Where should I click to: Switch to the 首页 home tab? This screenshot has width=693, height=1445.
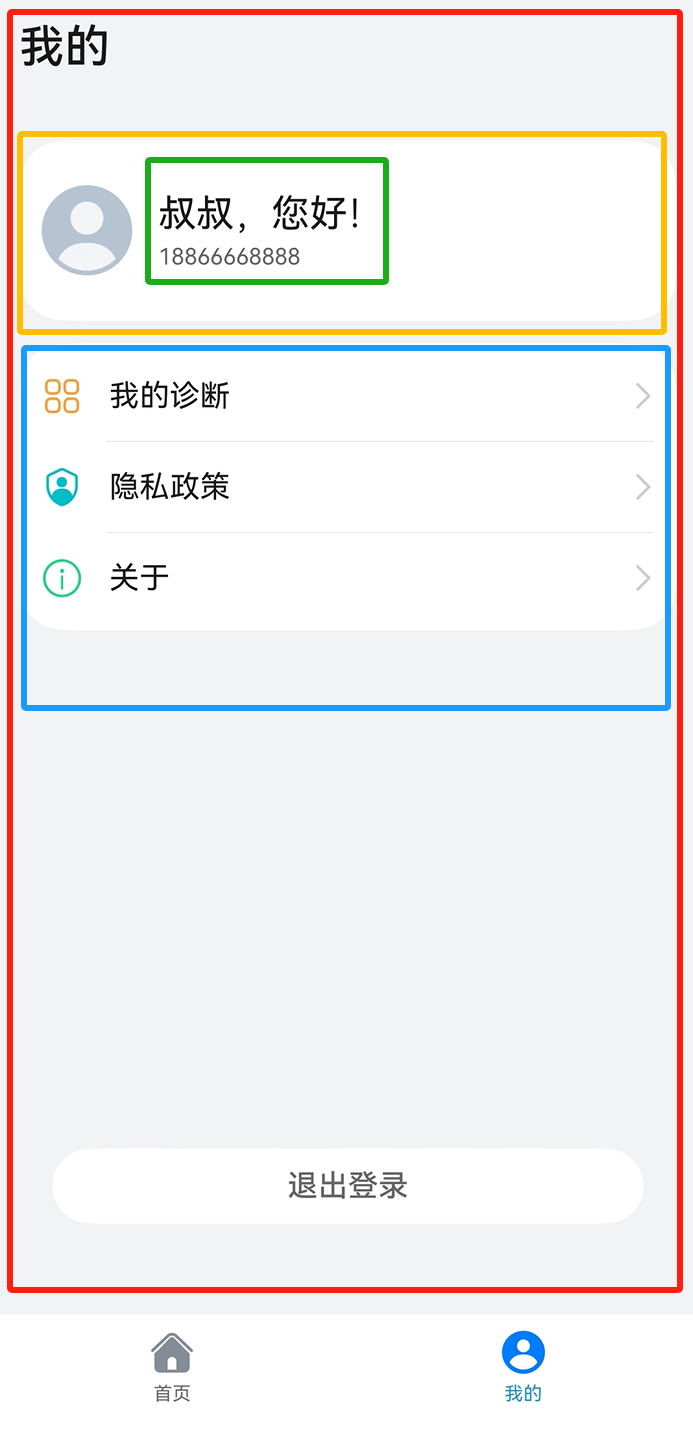coord(172,1367)
